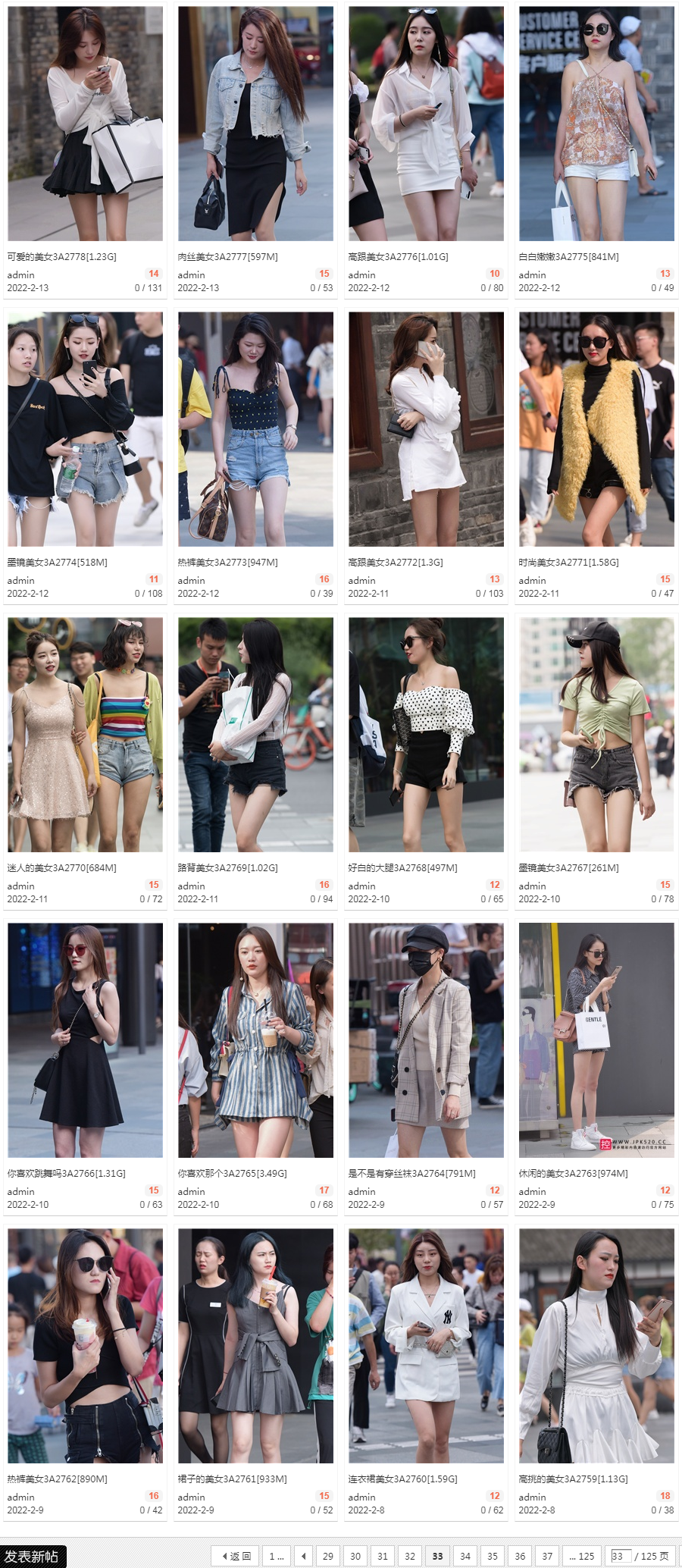Open the post 路背美女3A2769
The width and height of the screenshot is (682, 1568).
227,868
